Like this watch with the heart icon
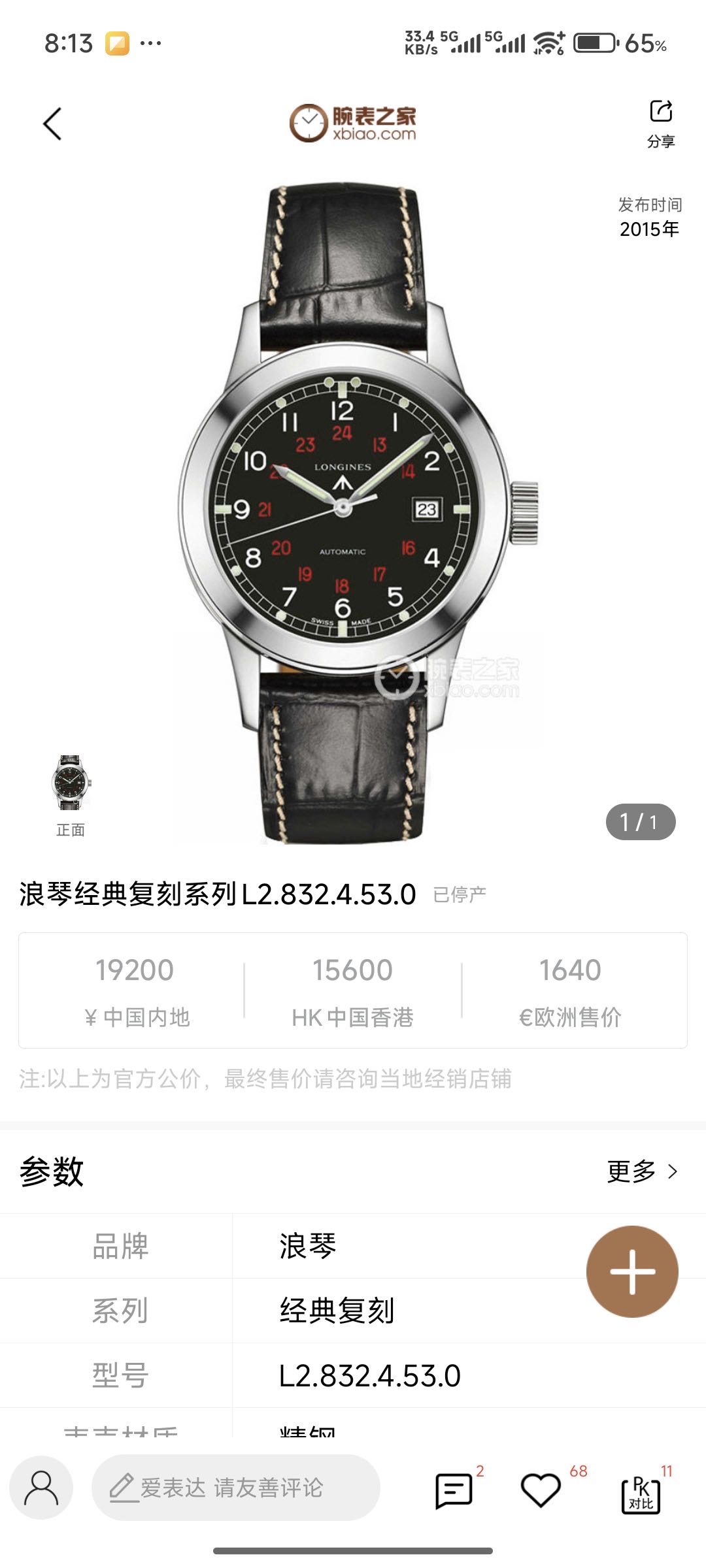 [x=541, y=1490]
